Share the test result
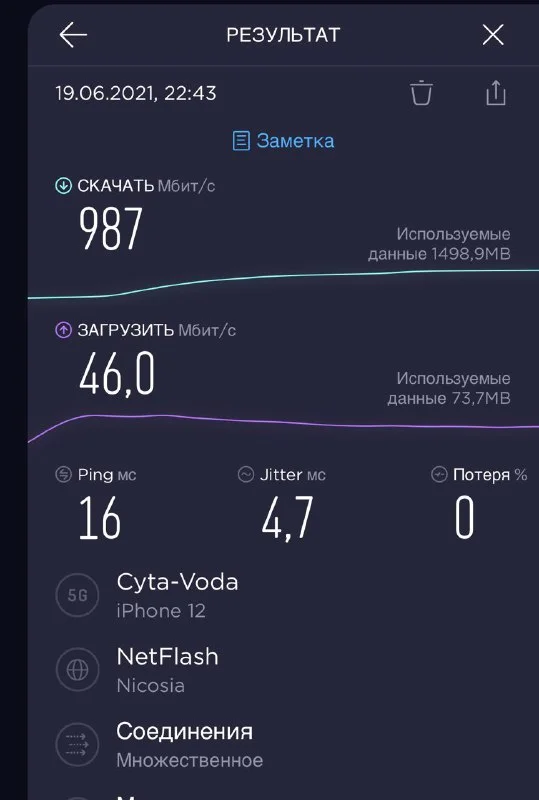 tap(496, 93)
